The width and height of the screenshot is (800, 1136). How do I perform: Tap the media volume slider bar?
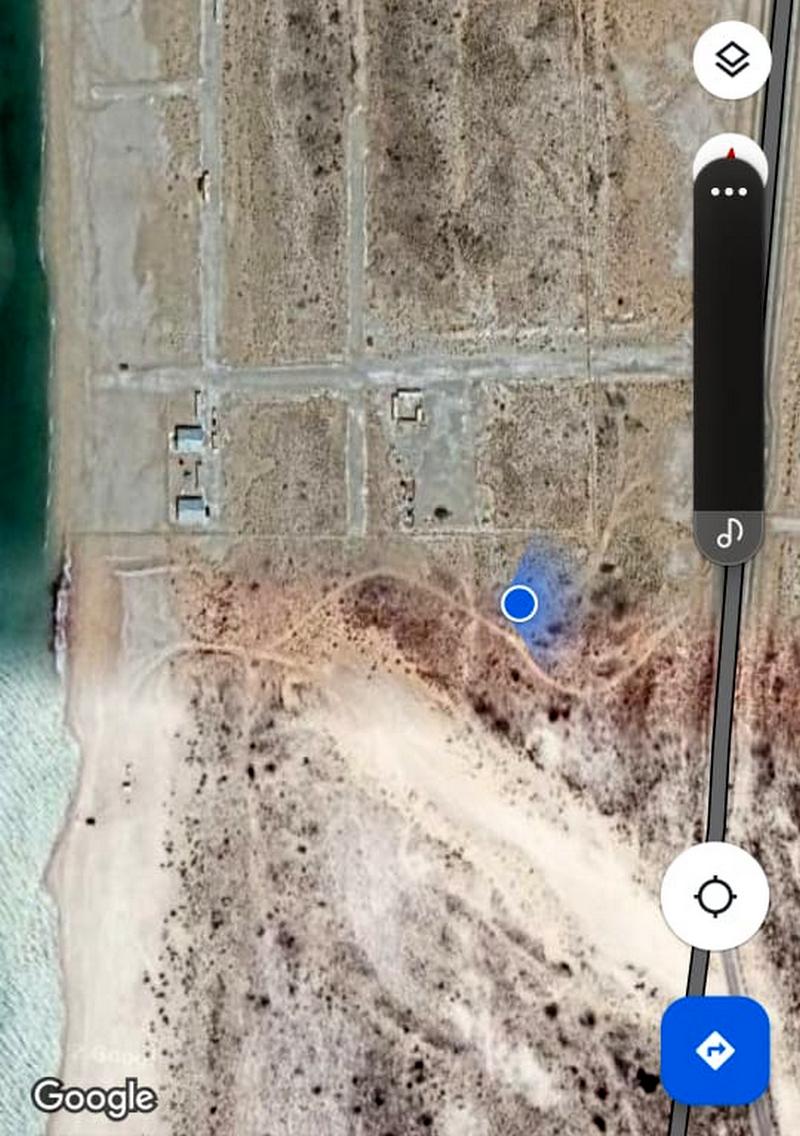point(729,350)
